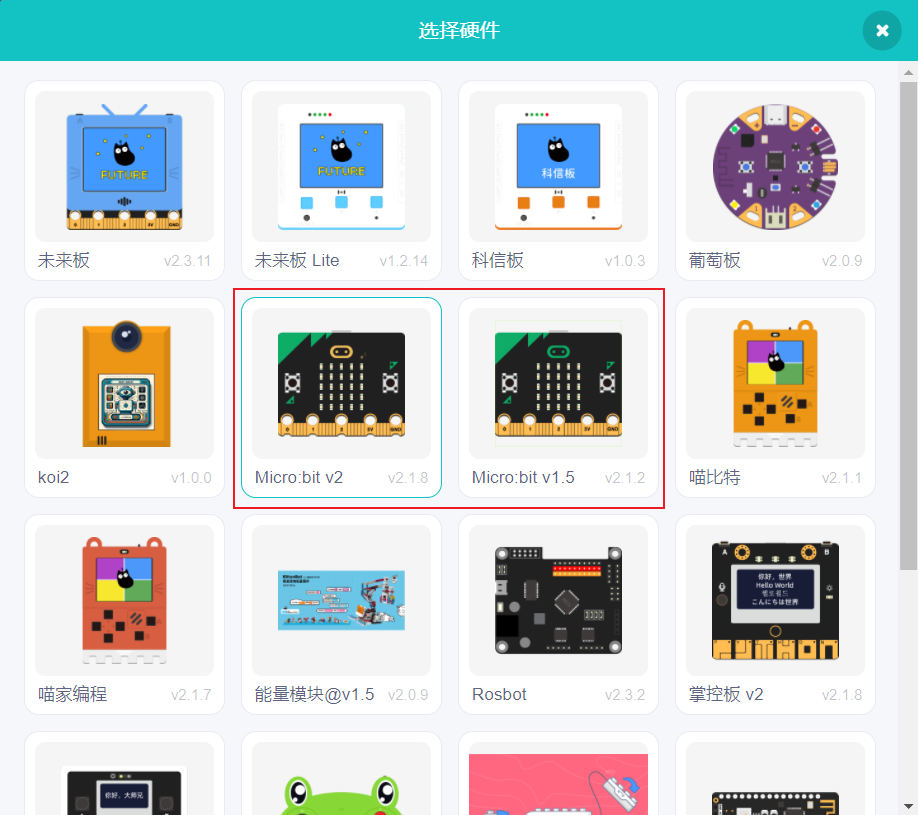Select the 喵比特 card
The height and width of the screenshot is (815, 918).
(775, 397)
